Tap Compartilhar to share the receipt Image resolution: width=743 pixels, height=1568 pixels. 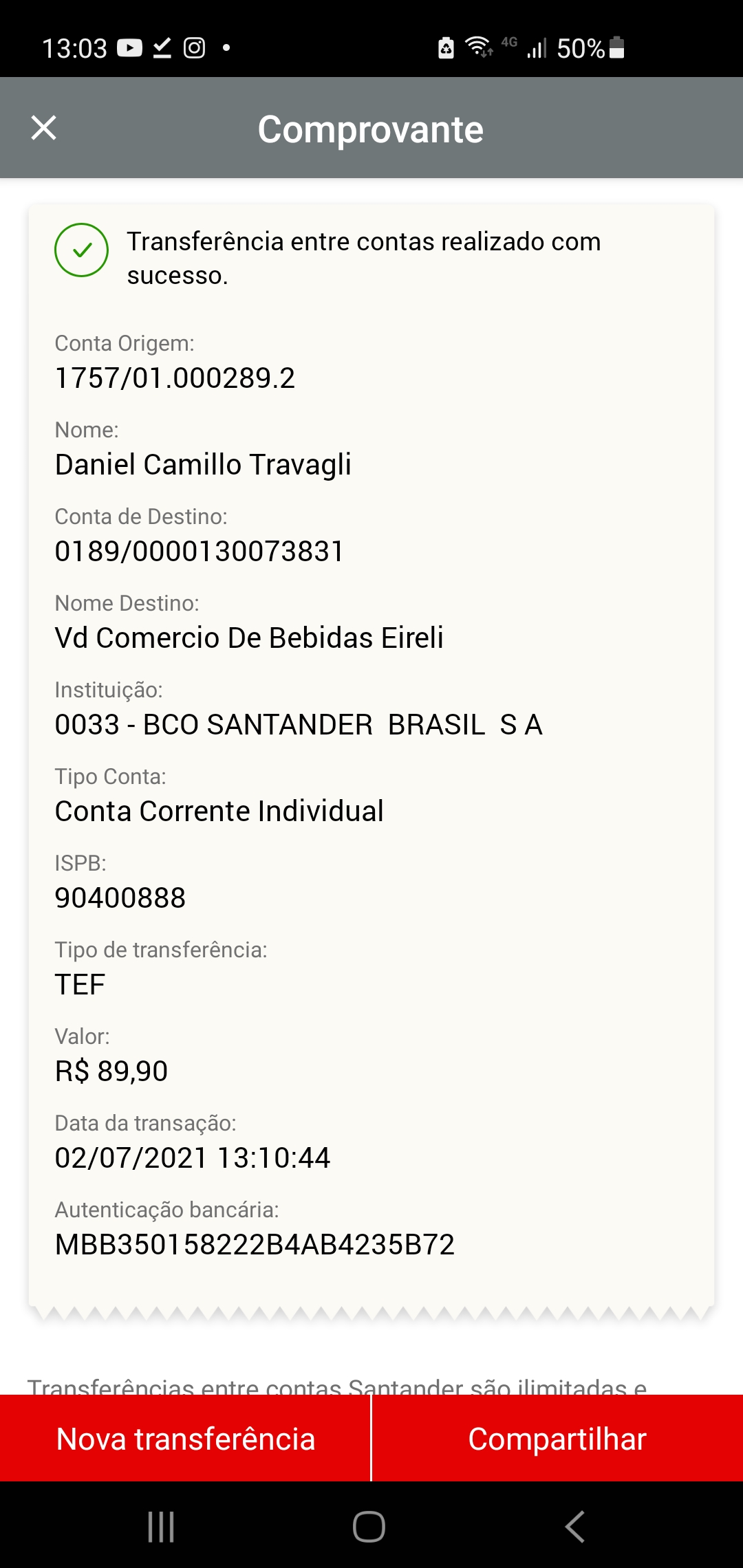click(557, 1439)
